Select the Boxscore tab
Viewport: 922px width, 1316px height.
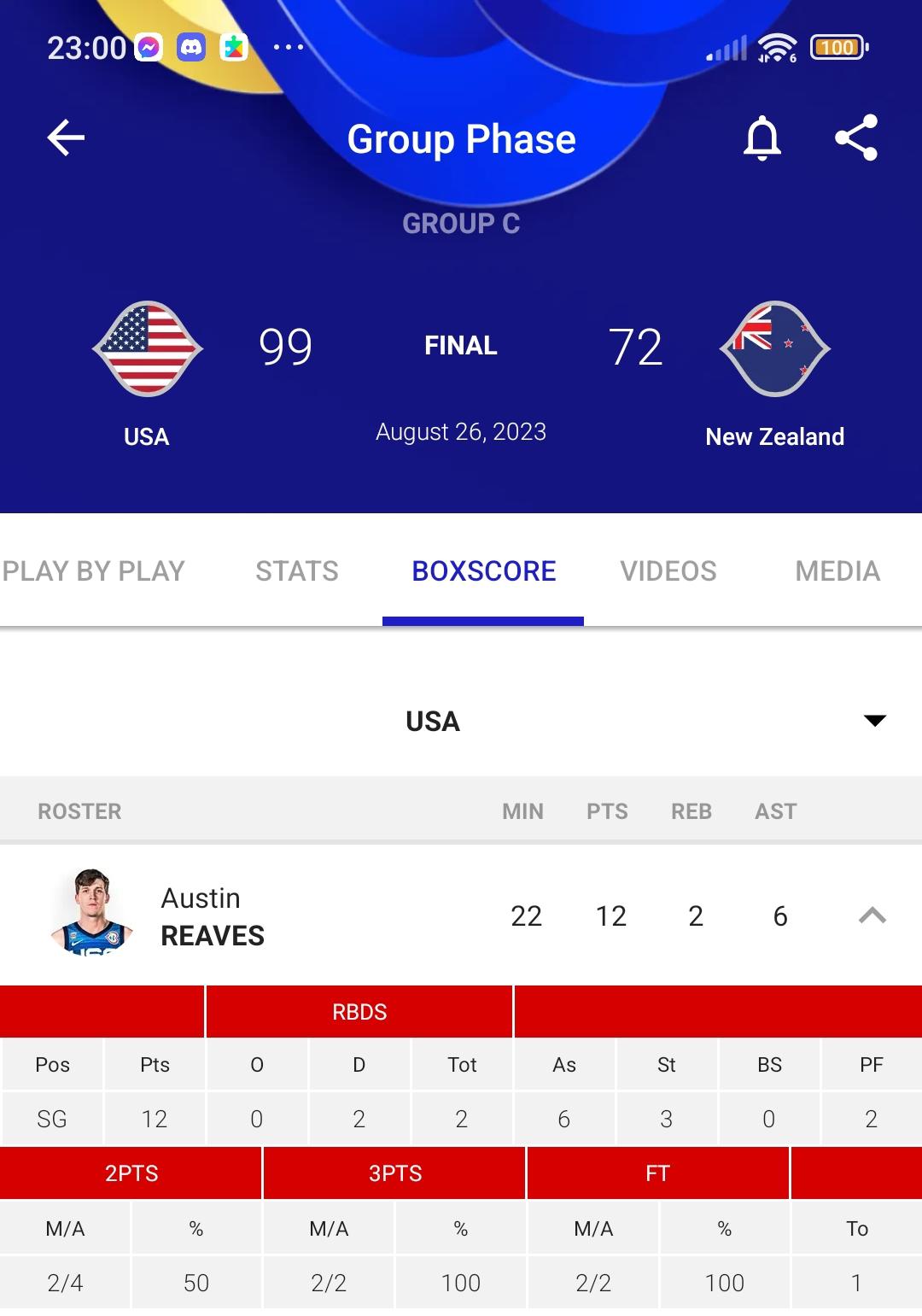tap(483, 570)
